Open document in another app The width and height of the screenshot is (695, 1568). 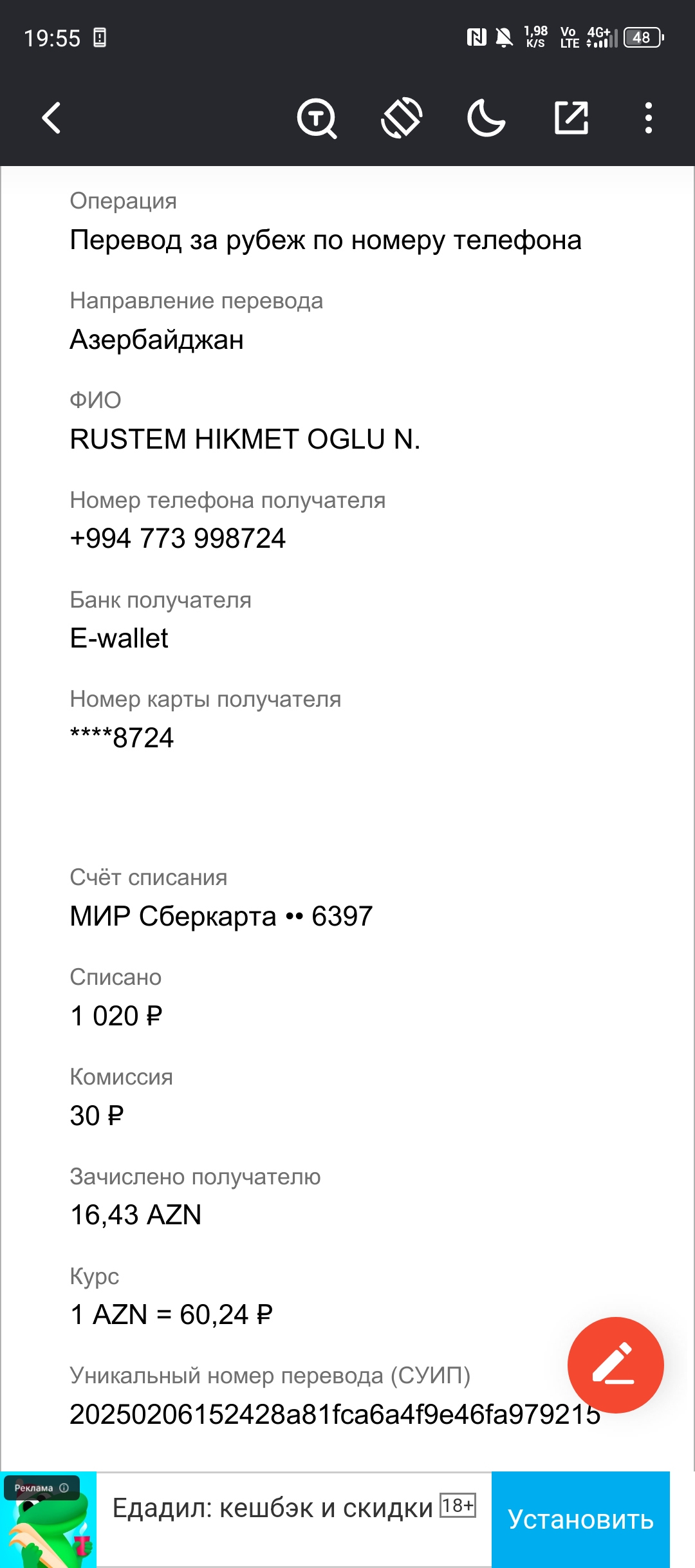pyautogui.click(x=571, y=118)
